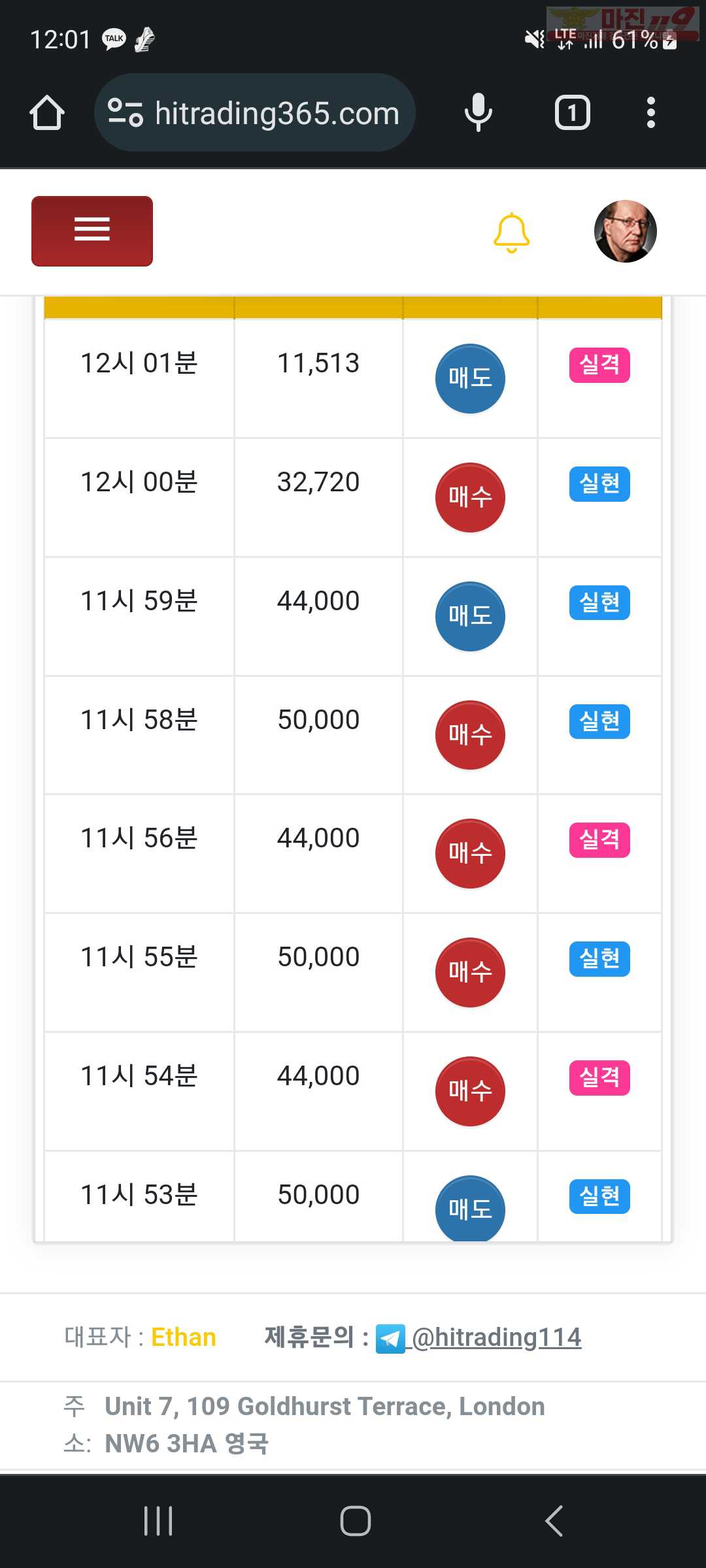Open recent apps from navigation bar

(x=158, y=1521)
